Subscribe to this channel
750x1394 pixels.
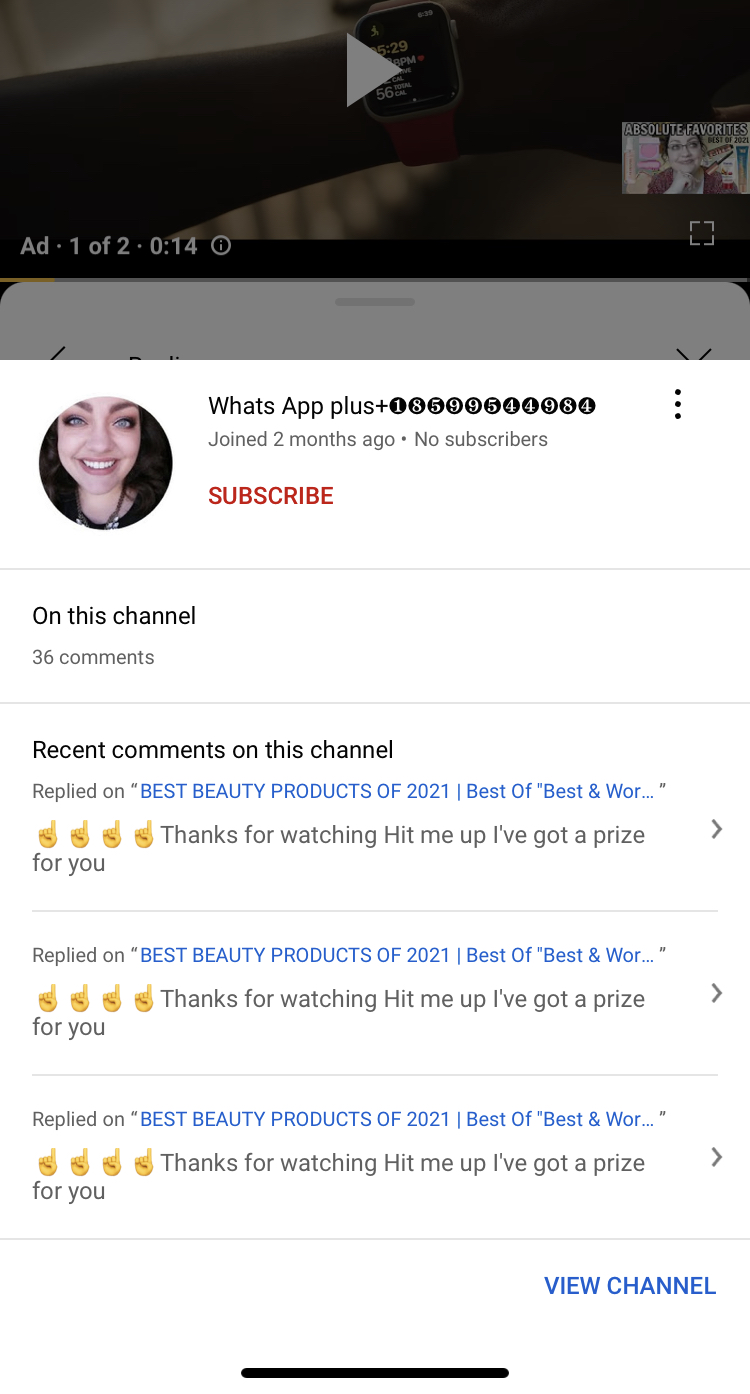(x=271, y=496)
